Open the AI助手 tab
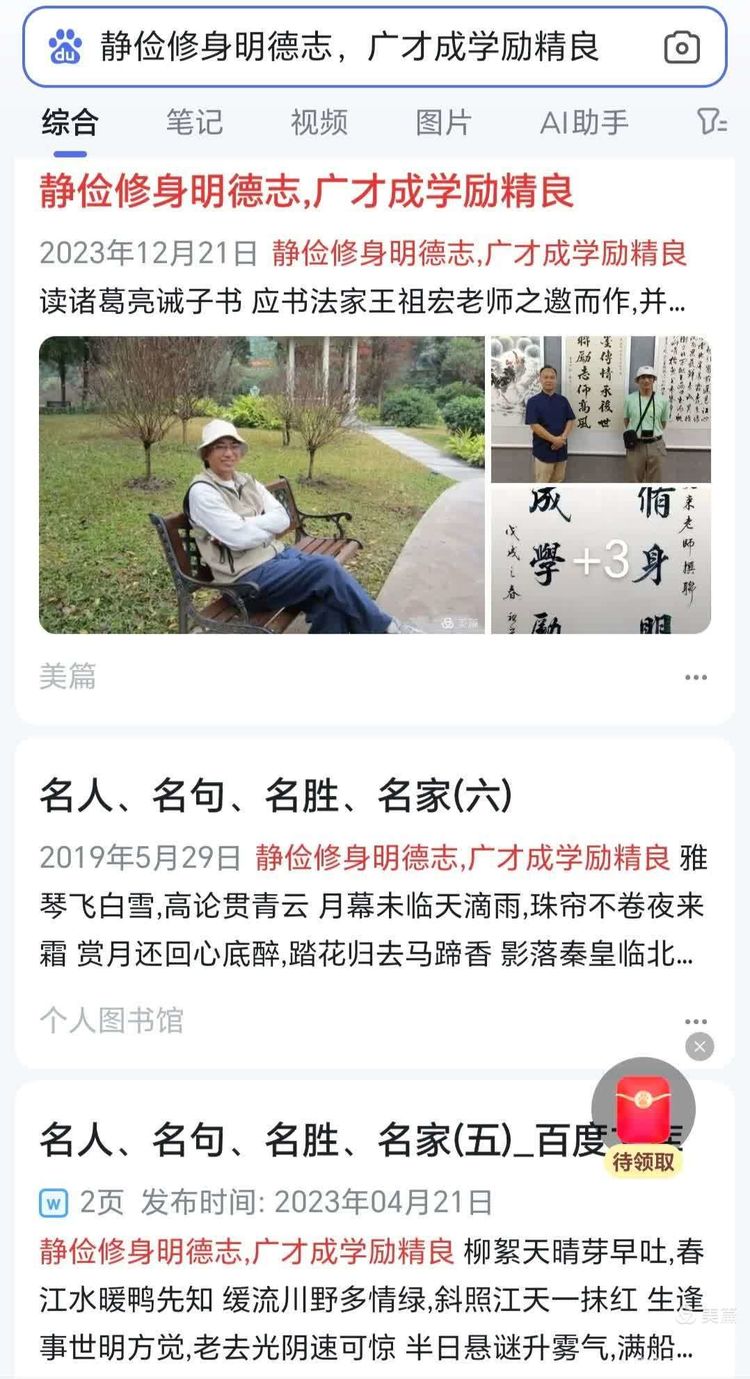This screenshot has height=1379, width=750. [584, 123]
